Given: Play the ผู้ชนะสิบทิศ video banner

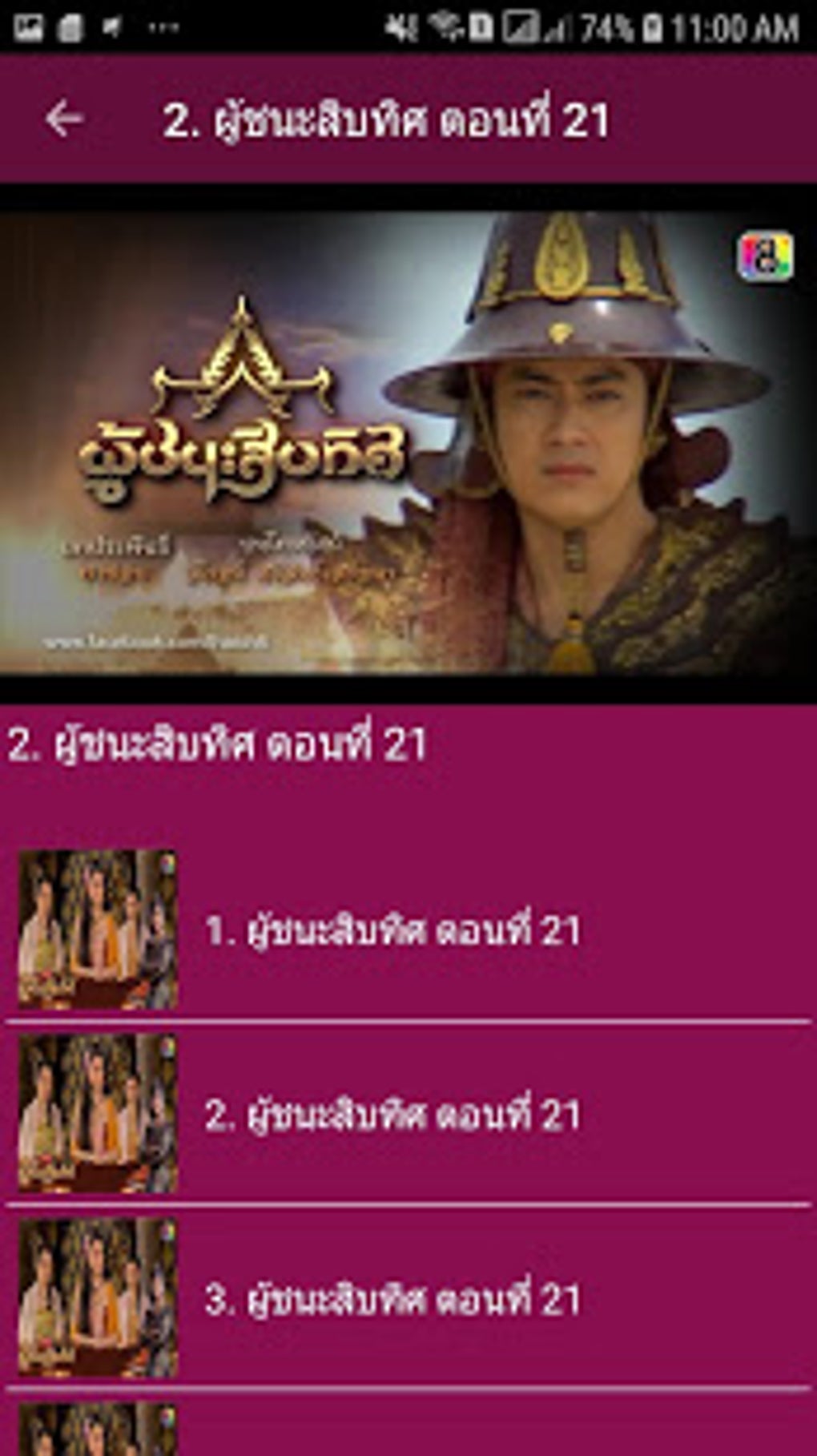Looking at the screenshot, I should pos(408,442).
